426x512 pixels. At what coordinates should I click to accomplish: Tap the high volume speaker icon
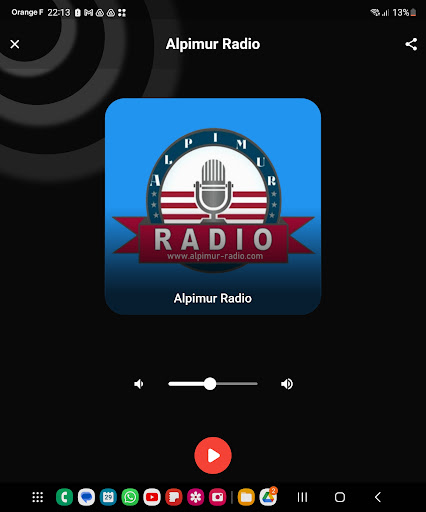click(287, 384)
